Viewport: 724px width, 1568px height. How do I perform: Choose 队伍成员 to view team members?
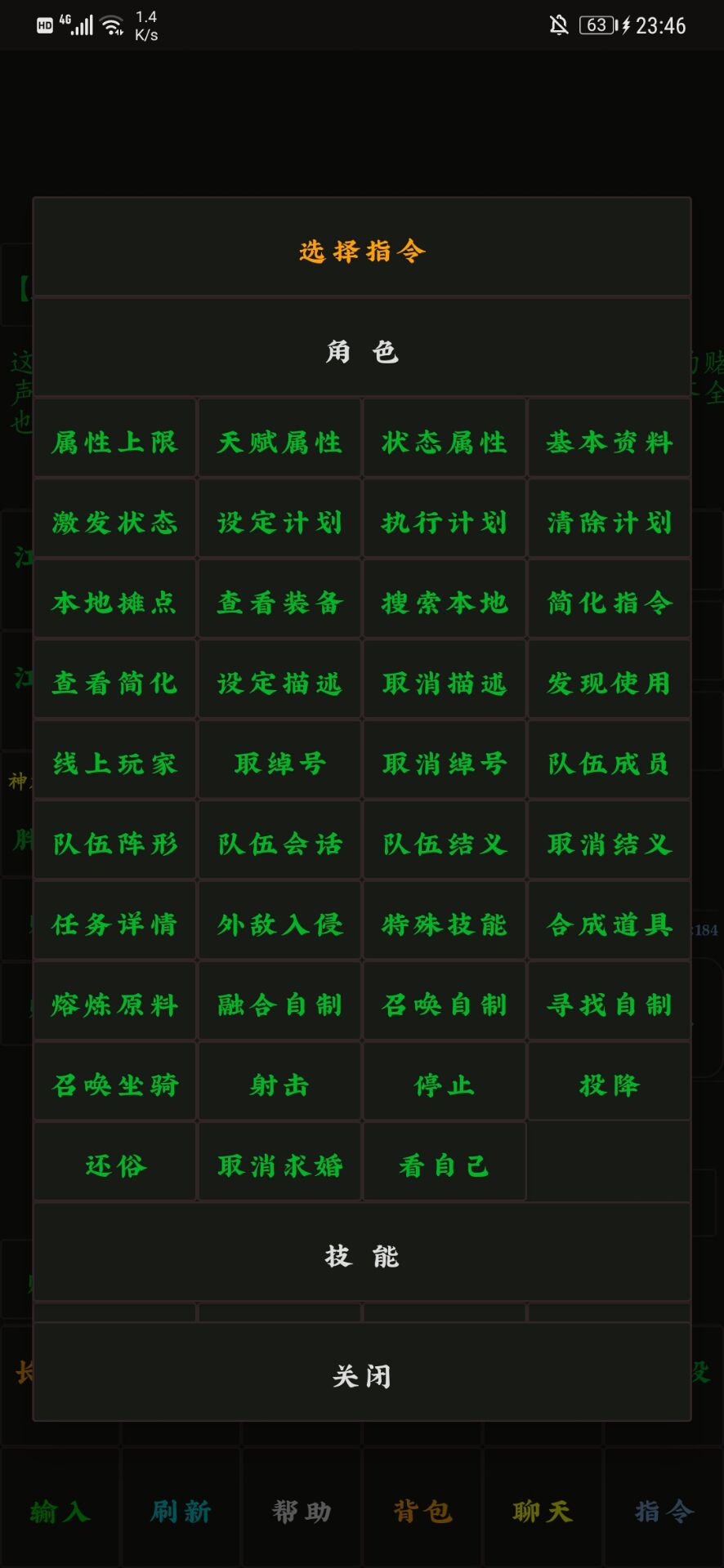coord(609,763)
